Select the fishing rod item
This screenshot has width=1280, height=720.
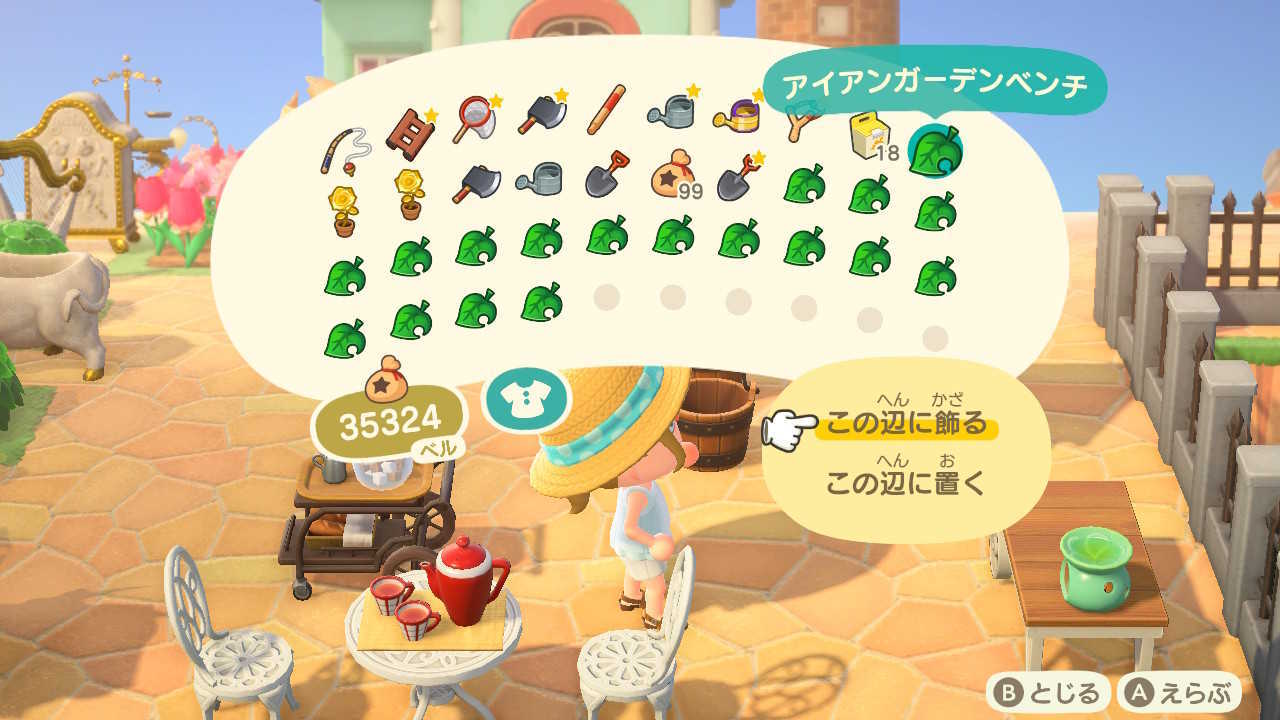click(x=342, y=149)
